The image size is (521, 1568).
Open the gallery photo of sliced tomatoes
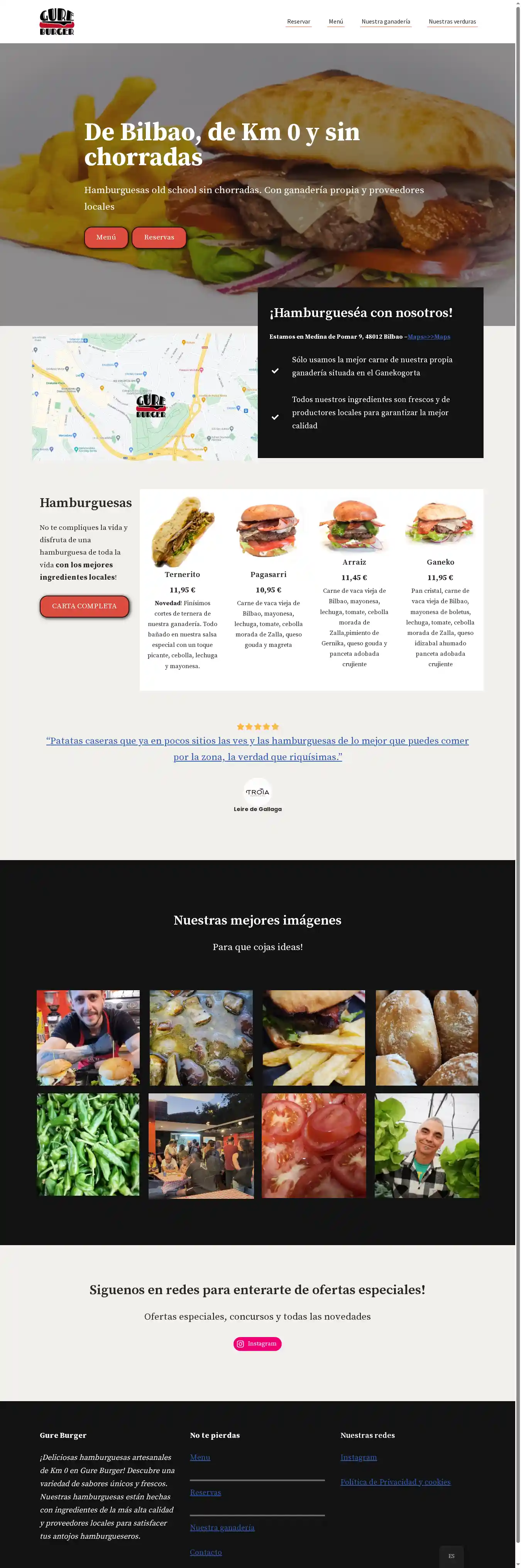(x=314, y=1145)
